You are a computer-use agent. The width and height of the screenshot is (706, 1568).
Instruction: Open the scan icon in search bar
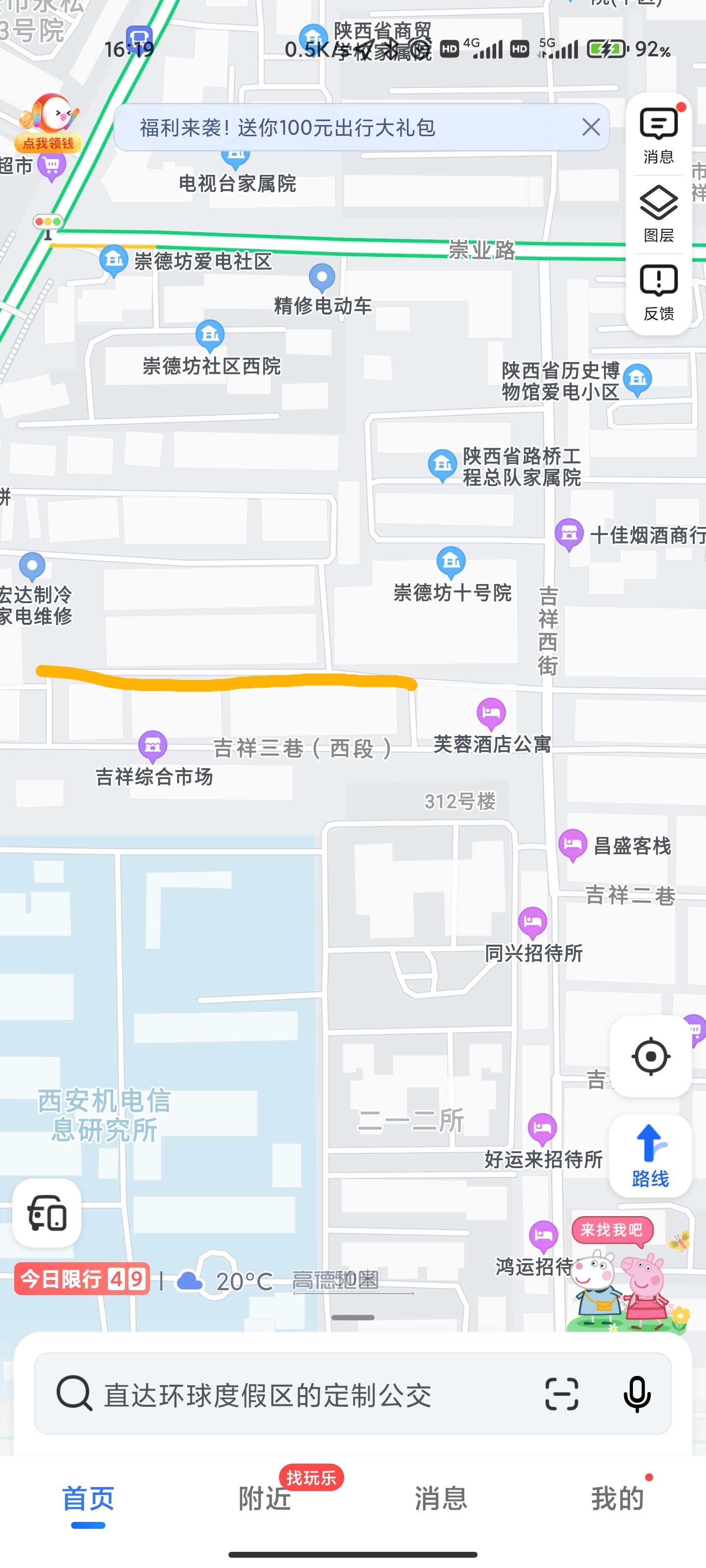pyautogui.click(x=561, y=1394)
